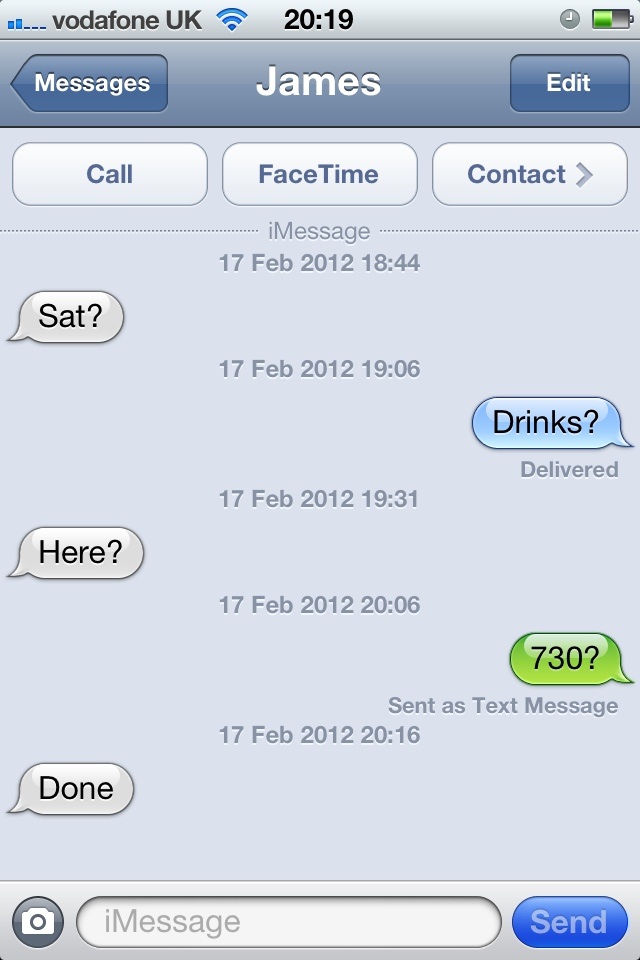Call James
640x960 pixels.
point(109,174)
